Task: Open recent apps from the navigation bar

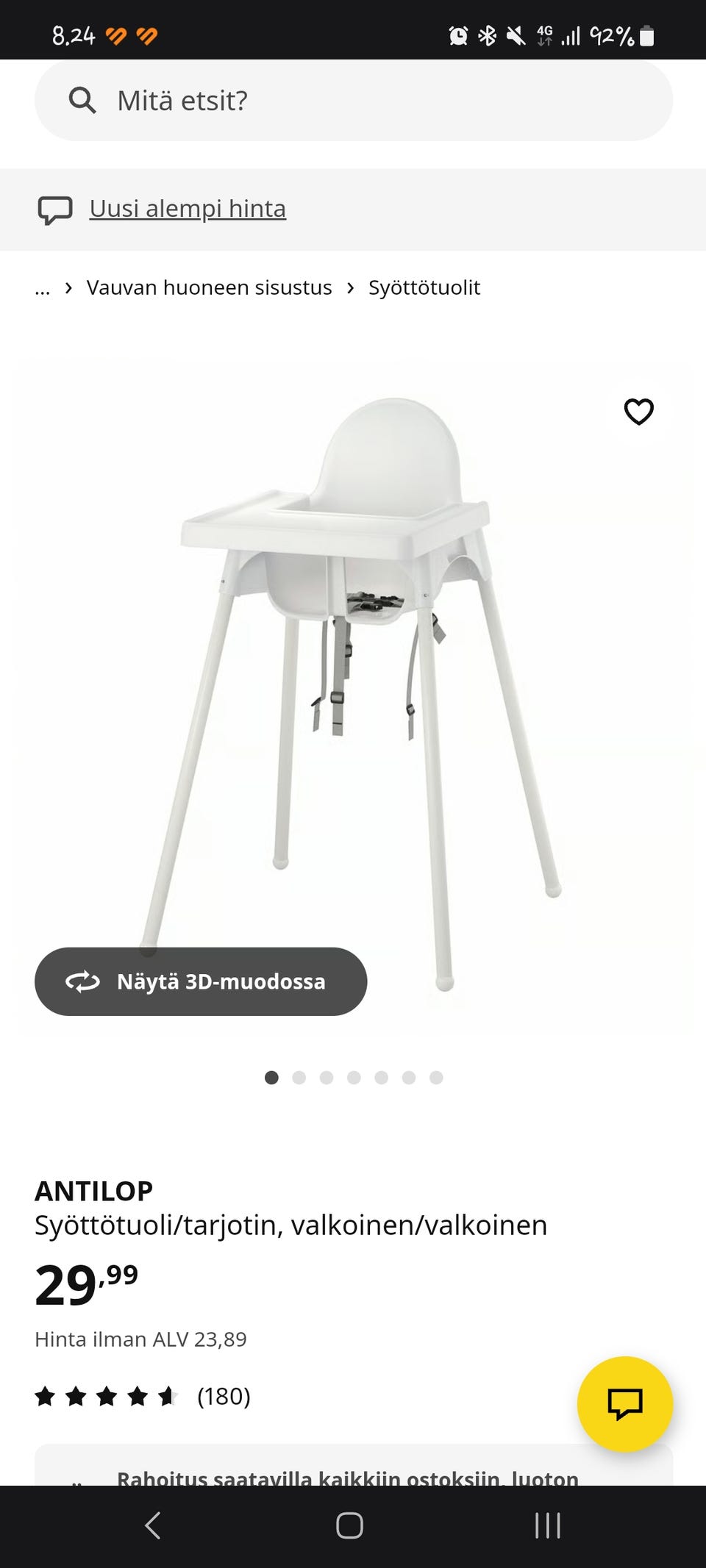Action: (548, 1525)
